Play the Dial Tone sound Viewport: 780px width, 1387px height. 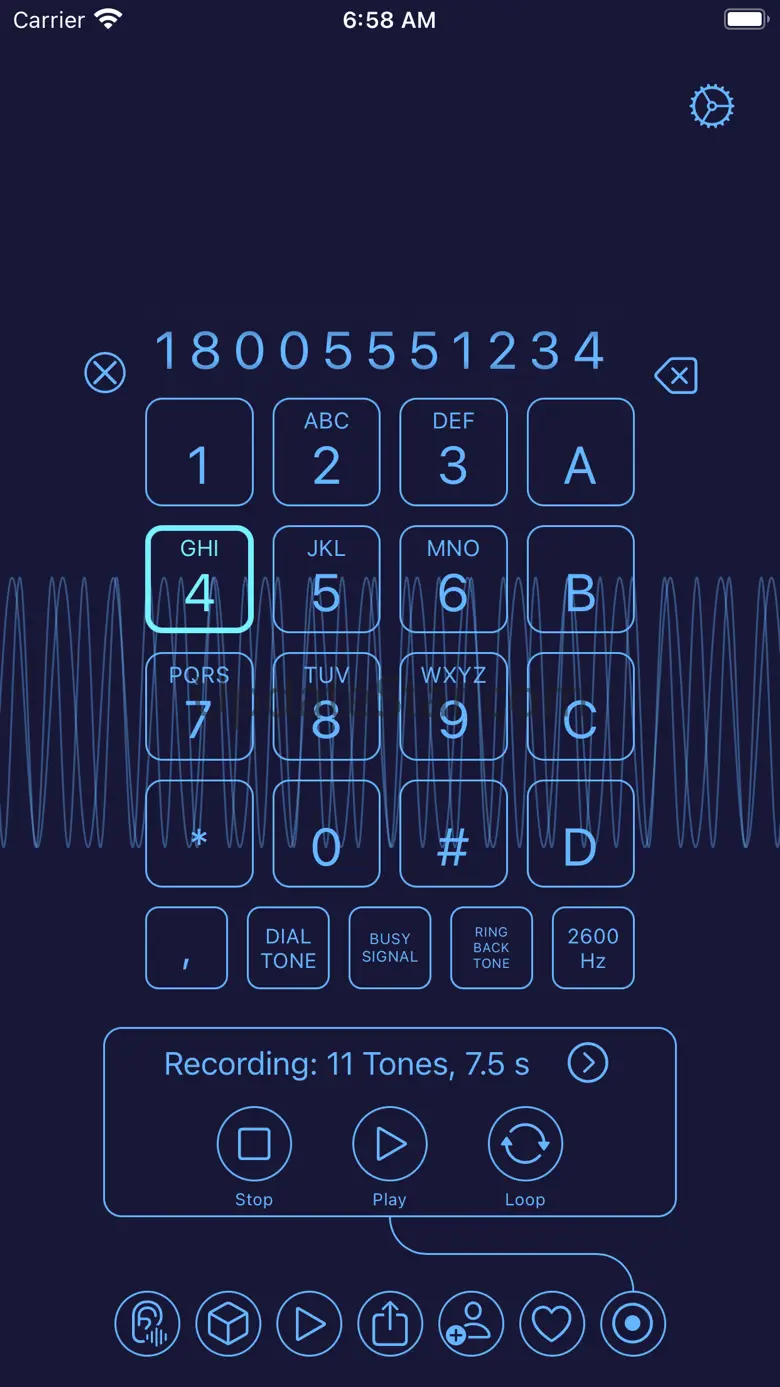[x=288, y=948]
